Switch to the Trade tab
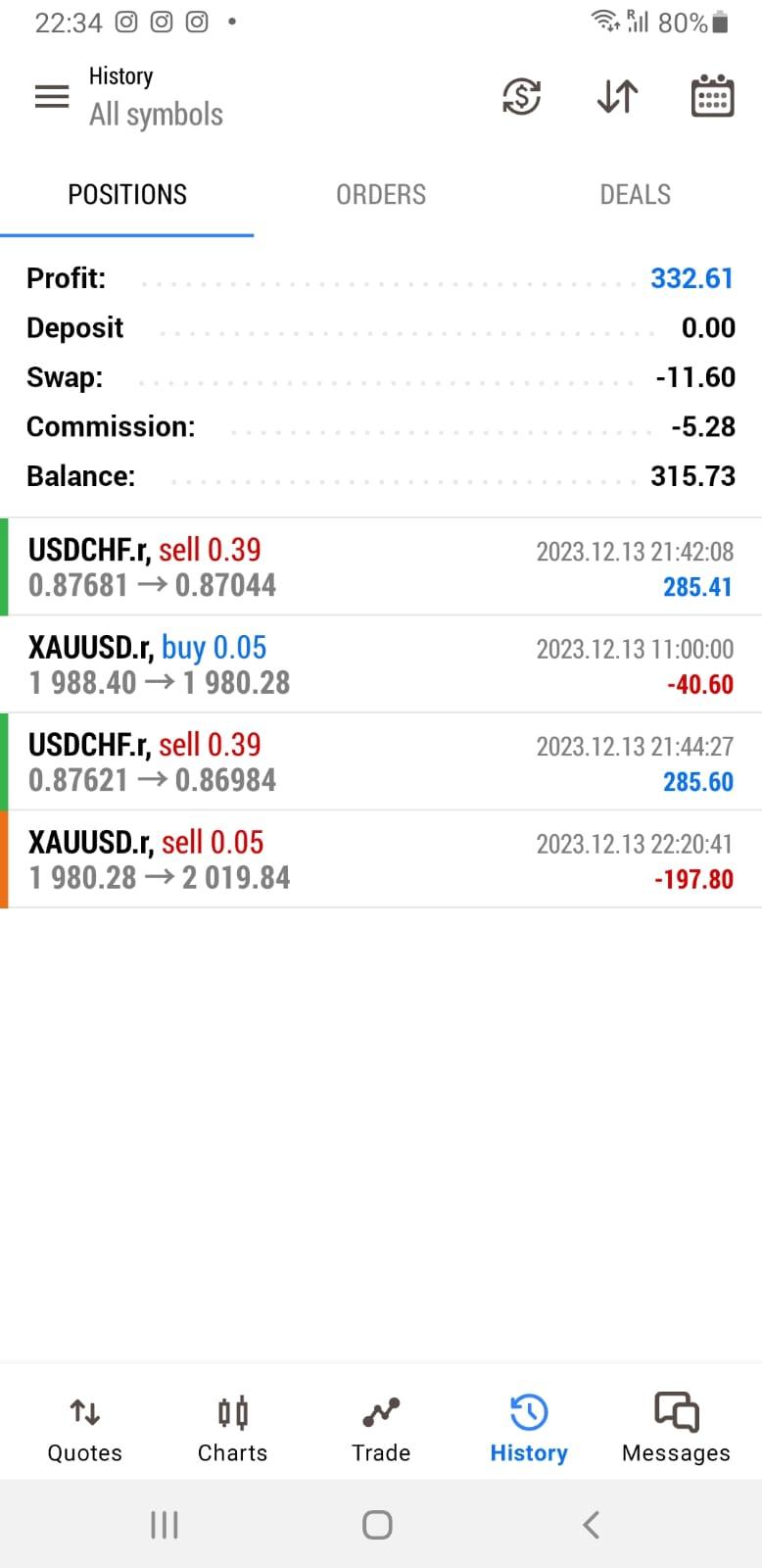The image size is (762, 1568). coord(381,1429)
